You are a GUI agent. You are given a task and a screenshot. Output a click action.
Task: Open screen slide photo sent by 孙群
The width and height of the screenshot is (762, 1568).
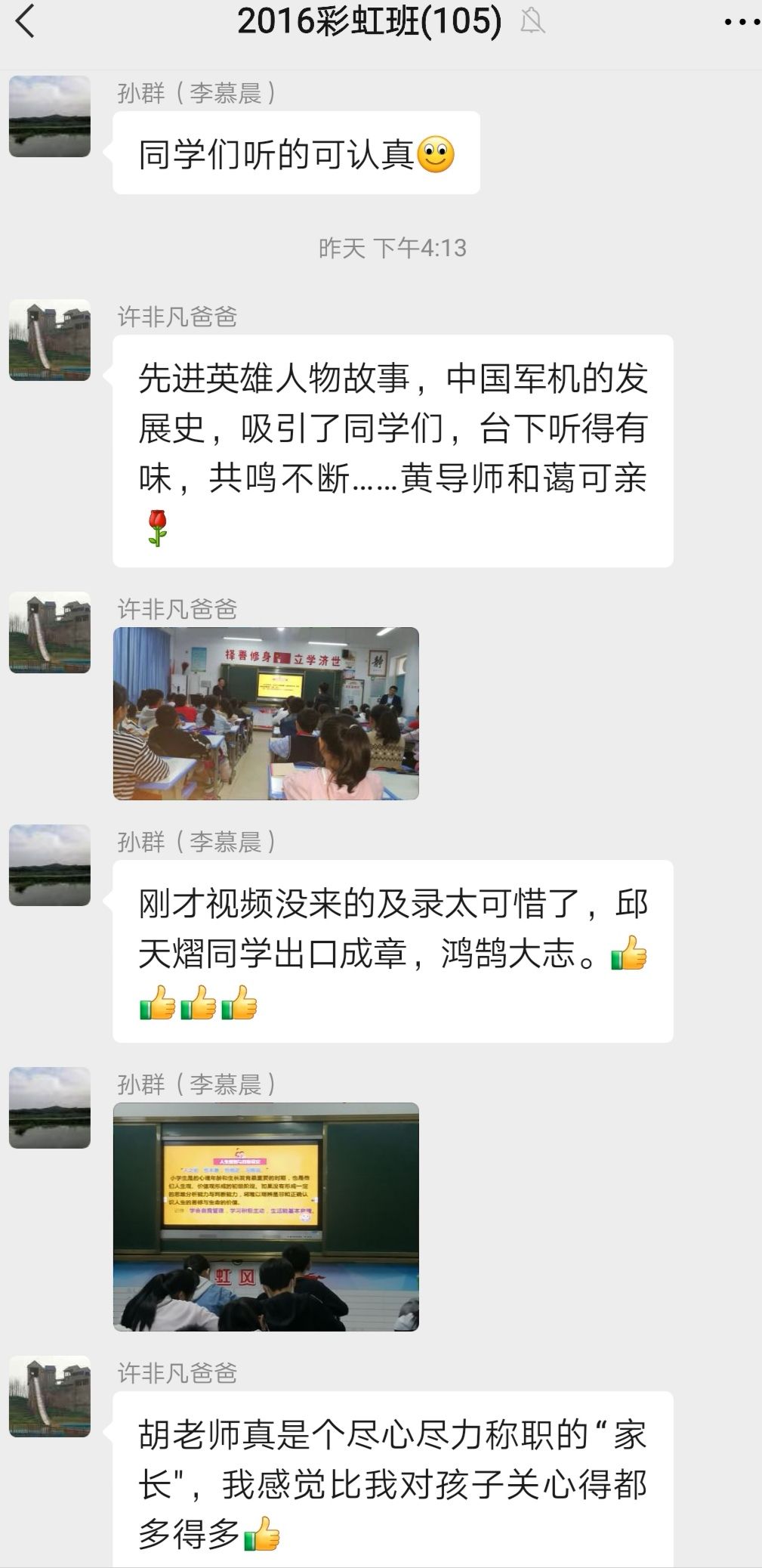point(266,1217)
